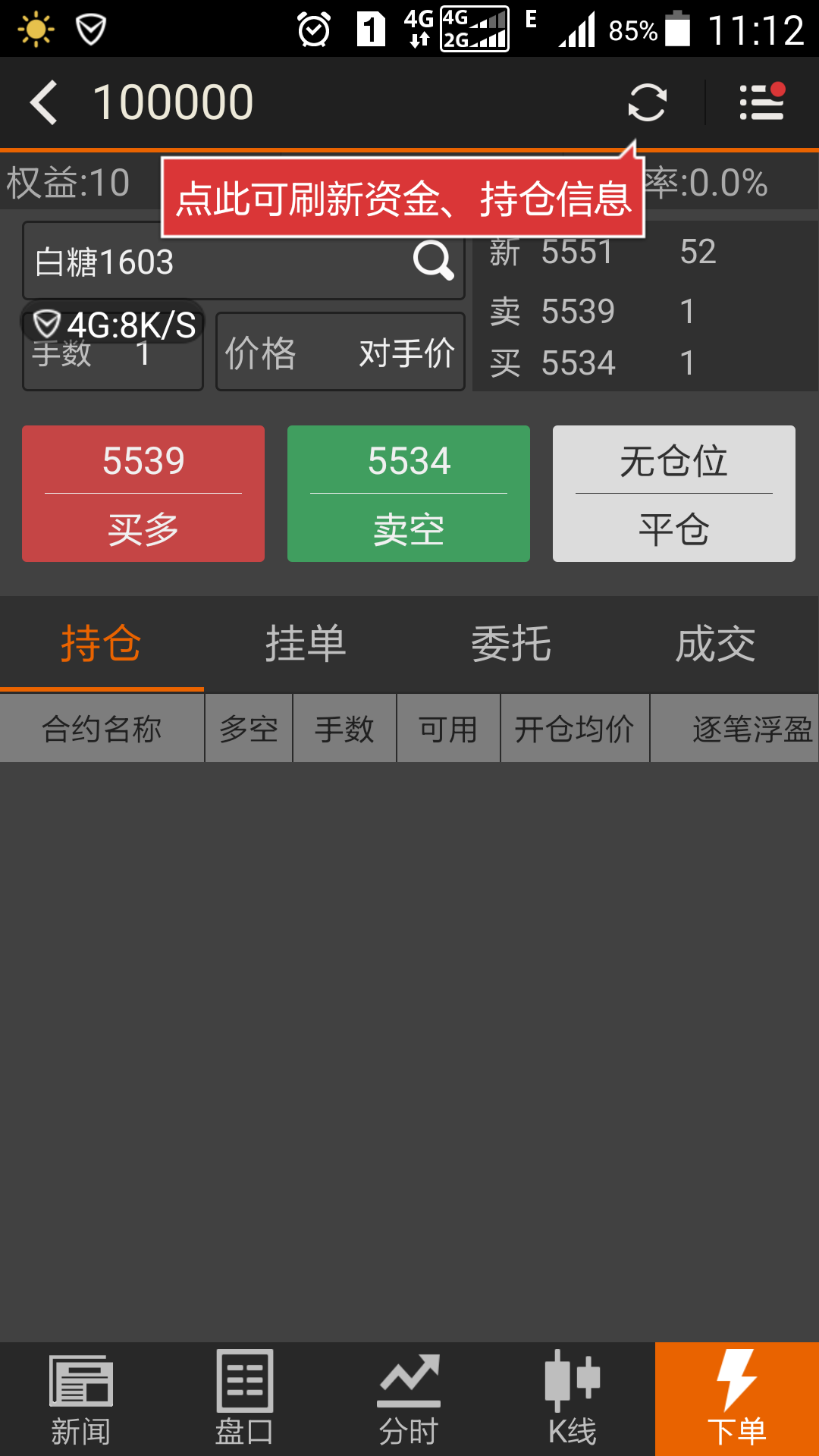819x1456 pixels.
Task: Switch to the 挂单 tab
Action: click(306, 644)
